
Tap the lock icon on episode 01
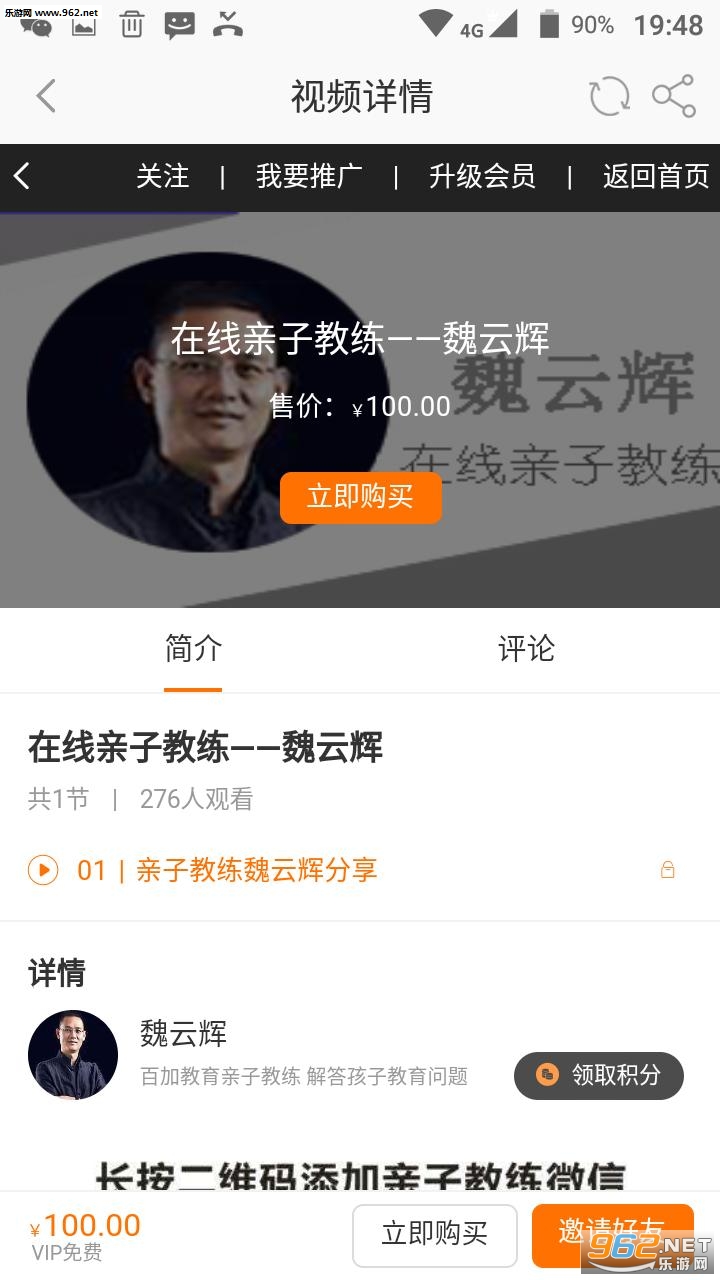tap(668, 869)
